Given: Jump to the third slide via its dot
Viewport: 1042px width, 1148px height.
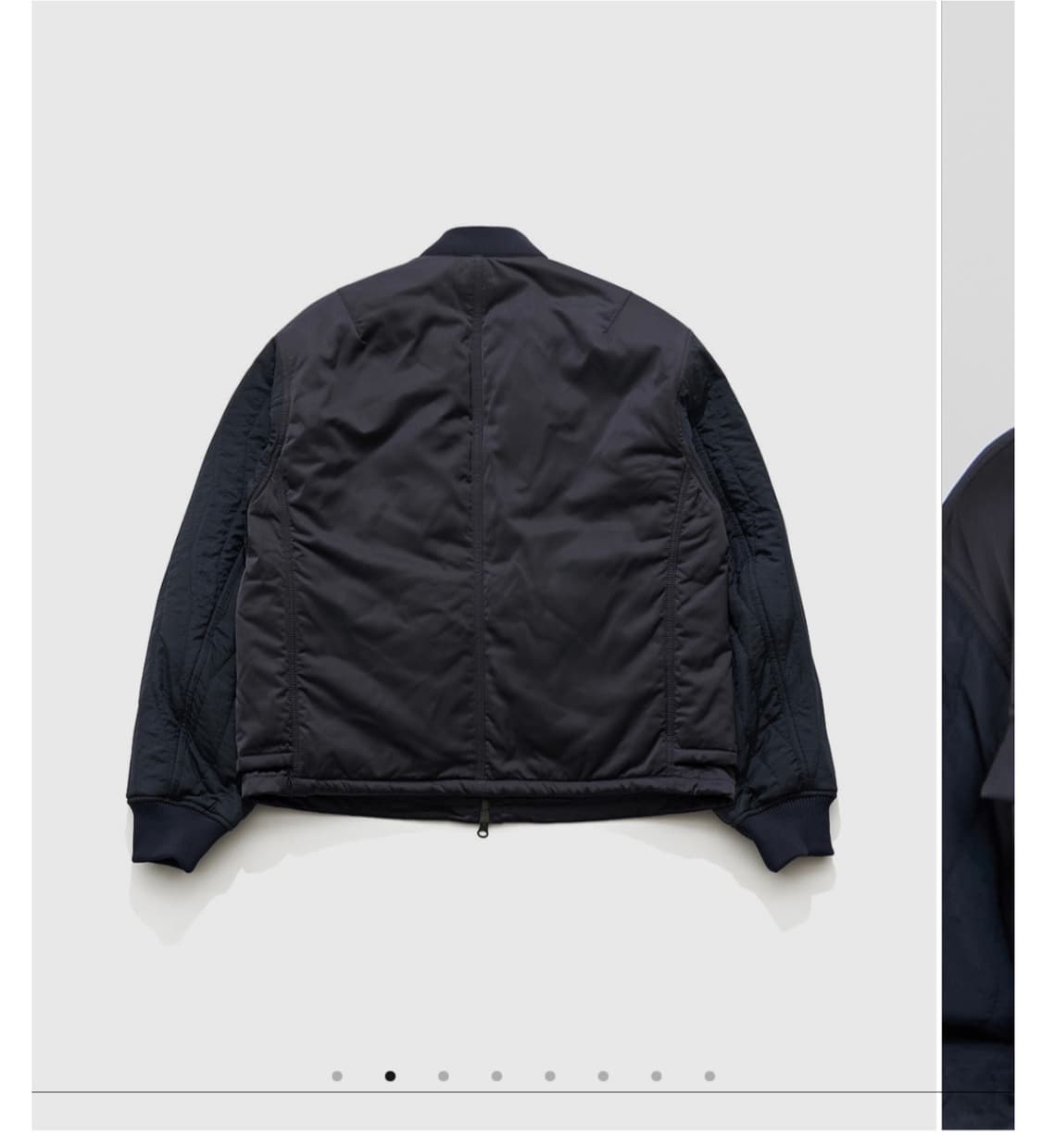Looking at the screenshot, I should pos(445,1077).
